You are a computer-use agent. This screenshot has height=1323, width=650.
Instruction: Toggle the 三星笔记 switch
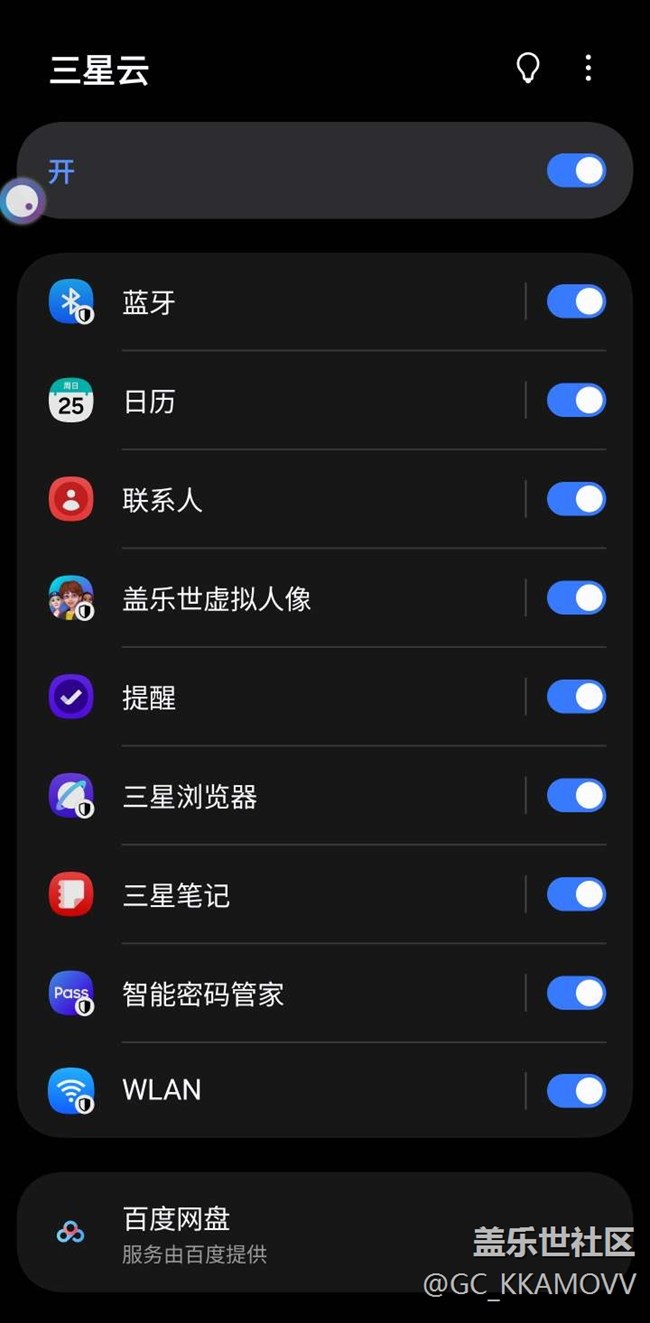click(x=576, y=895)
